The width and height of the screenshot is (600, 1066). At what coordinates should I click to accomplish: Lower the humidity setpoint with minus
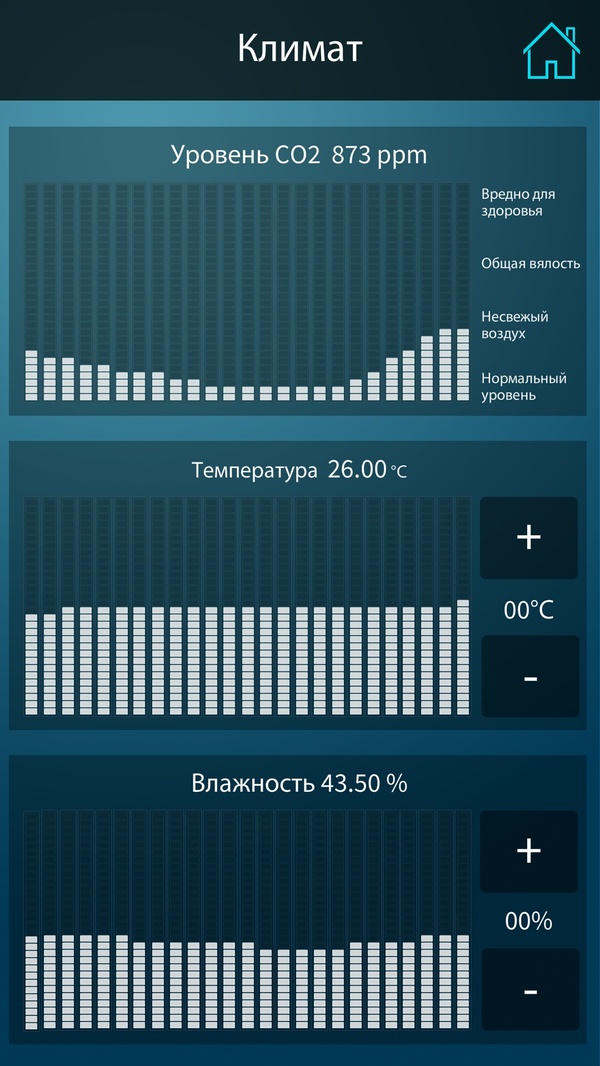[x=530, y=990]
